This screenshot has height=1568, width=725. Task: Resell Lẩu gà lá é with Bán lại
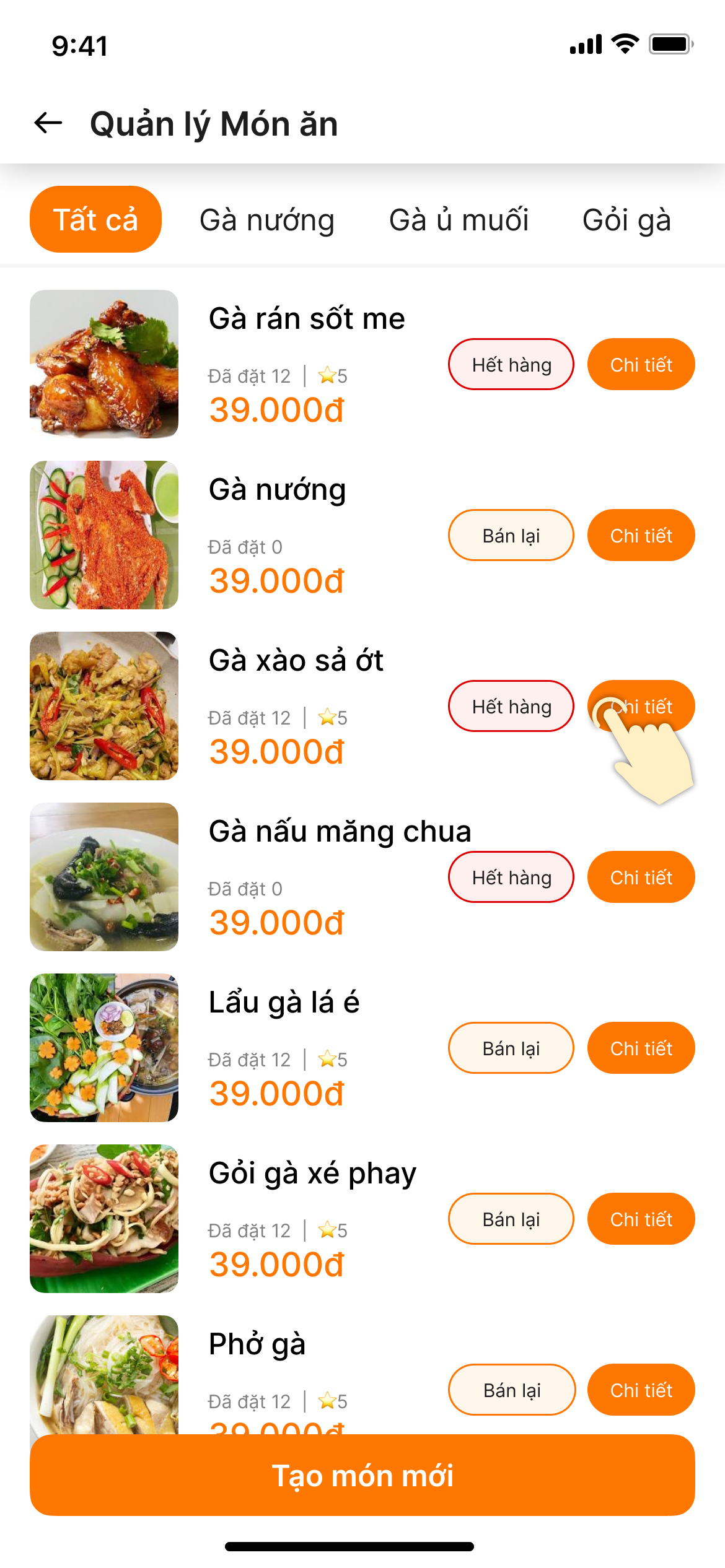[x=511, y=1048]
